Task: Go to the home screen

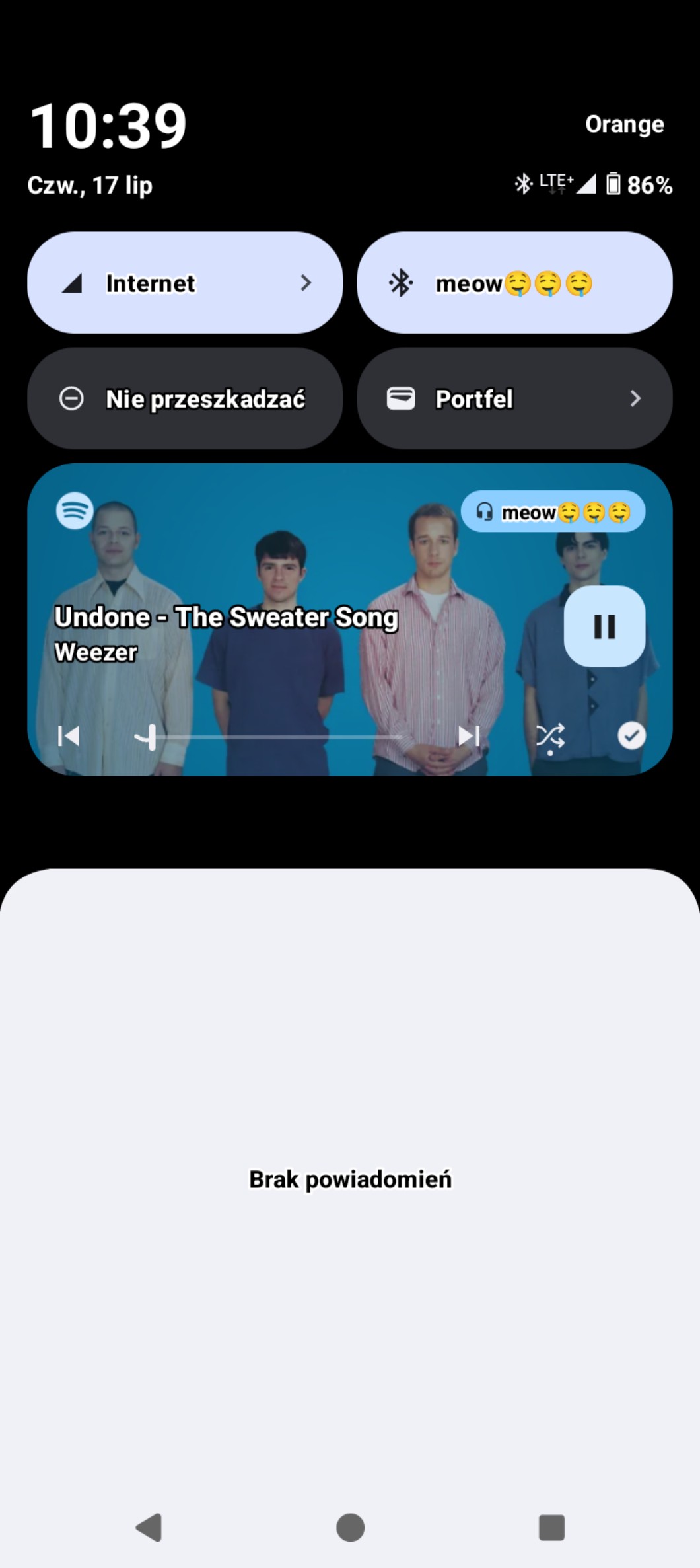Action: tap(350, 1527)
